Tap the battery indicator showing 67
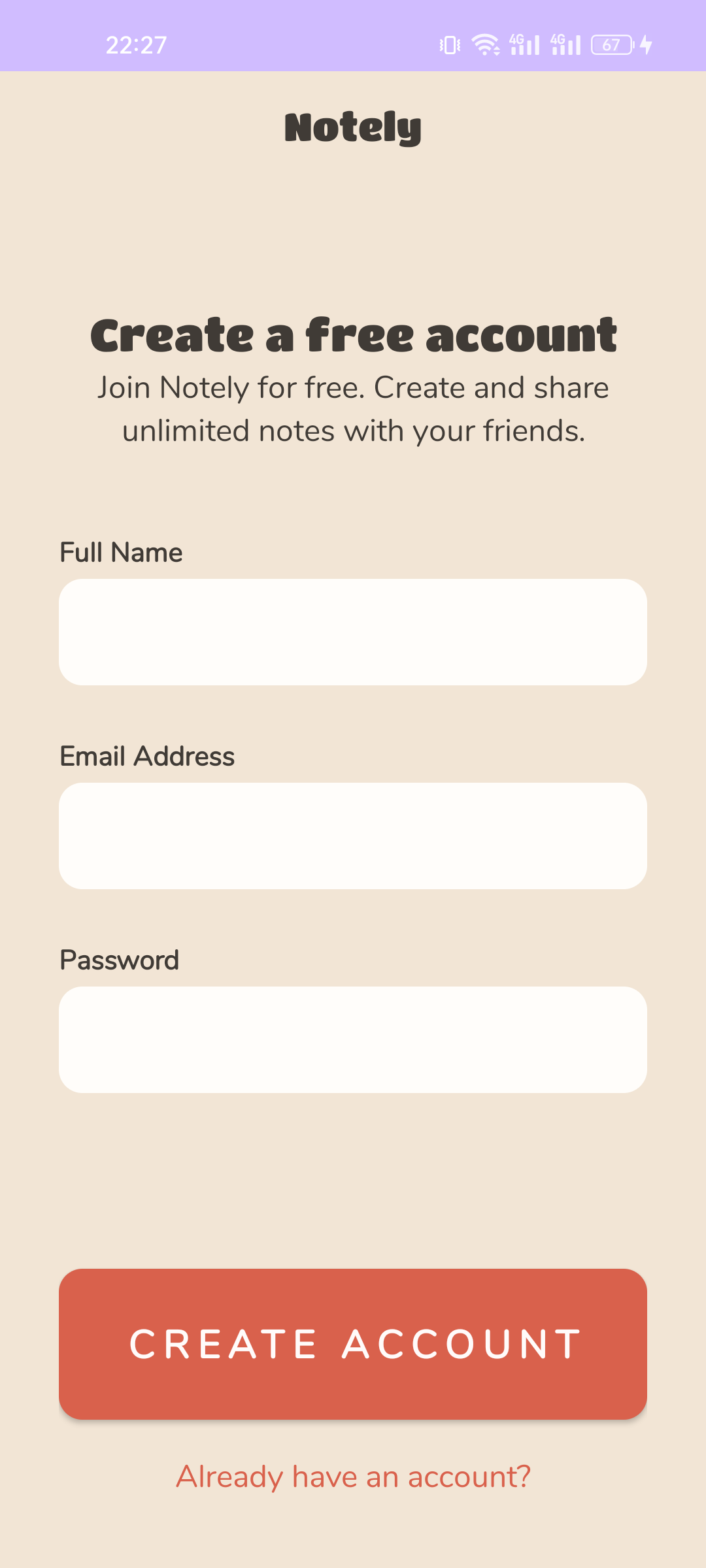Viewport: 706px width, 1568px height. pos(611,43)
